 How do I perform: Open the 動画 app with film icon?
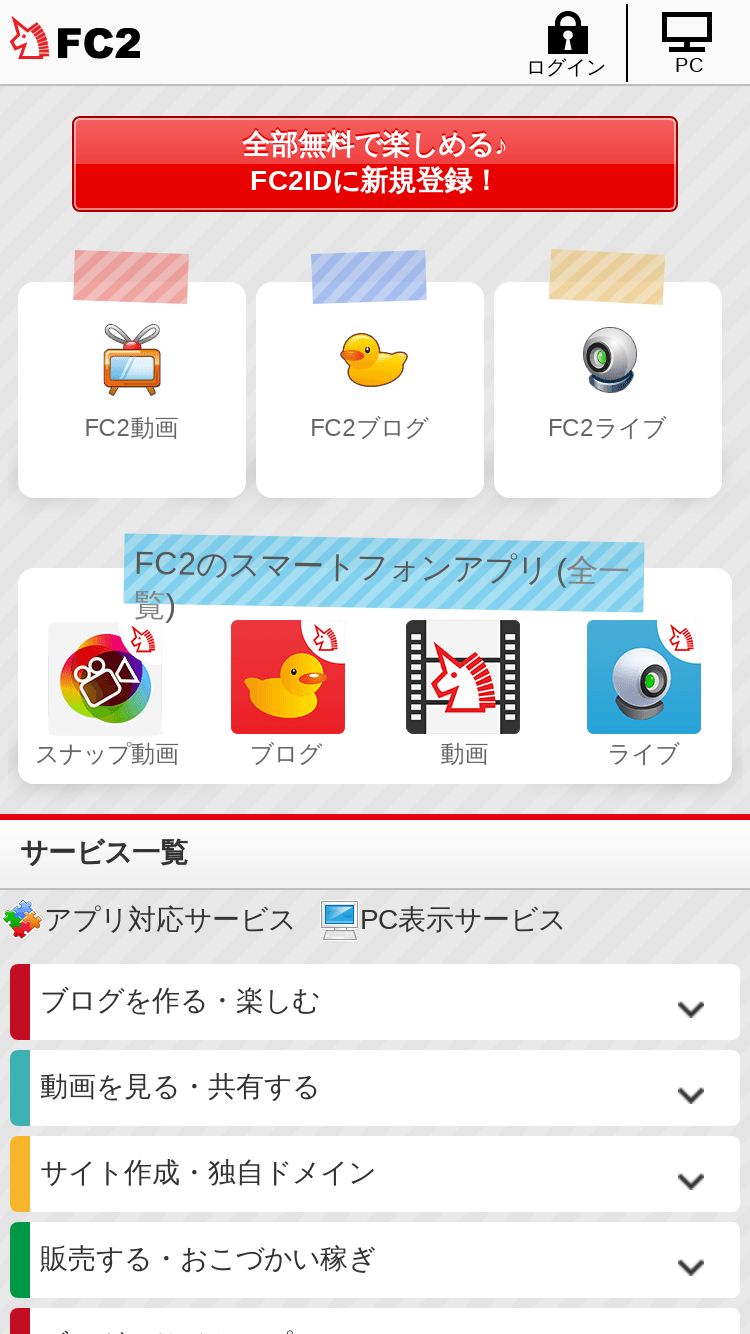pos(463,694)
